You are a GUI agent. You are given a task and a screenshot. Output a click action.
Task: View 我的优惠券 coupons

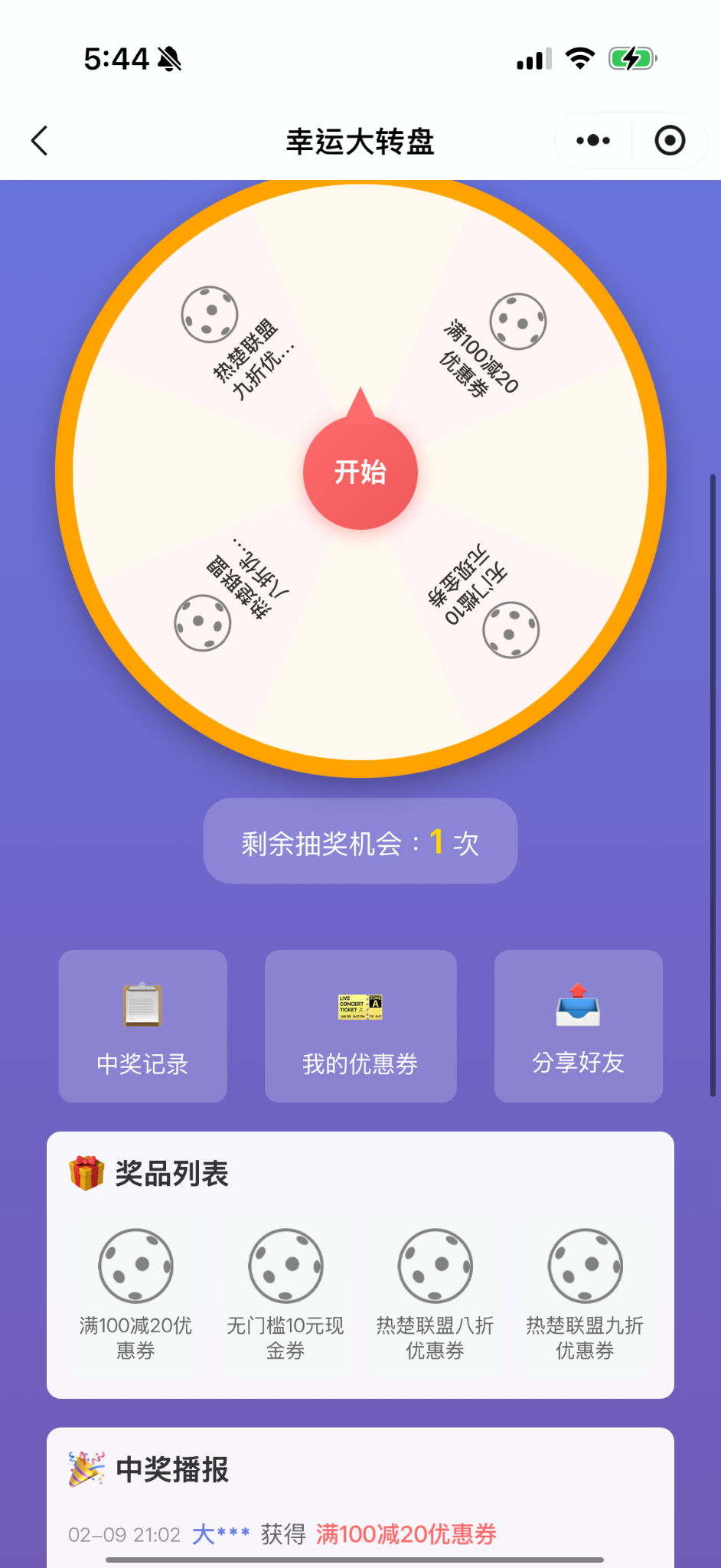tap(360, 1026)
